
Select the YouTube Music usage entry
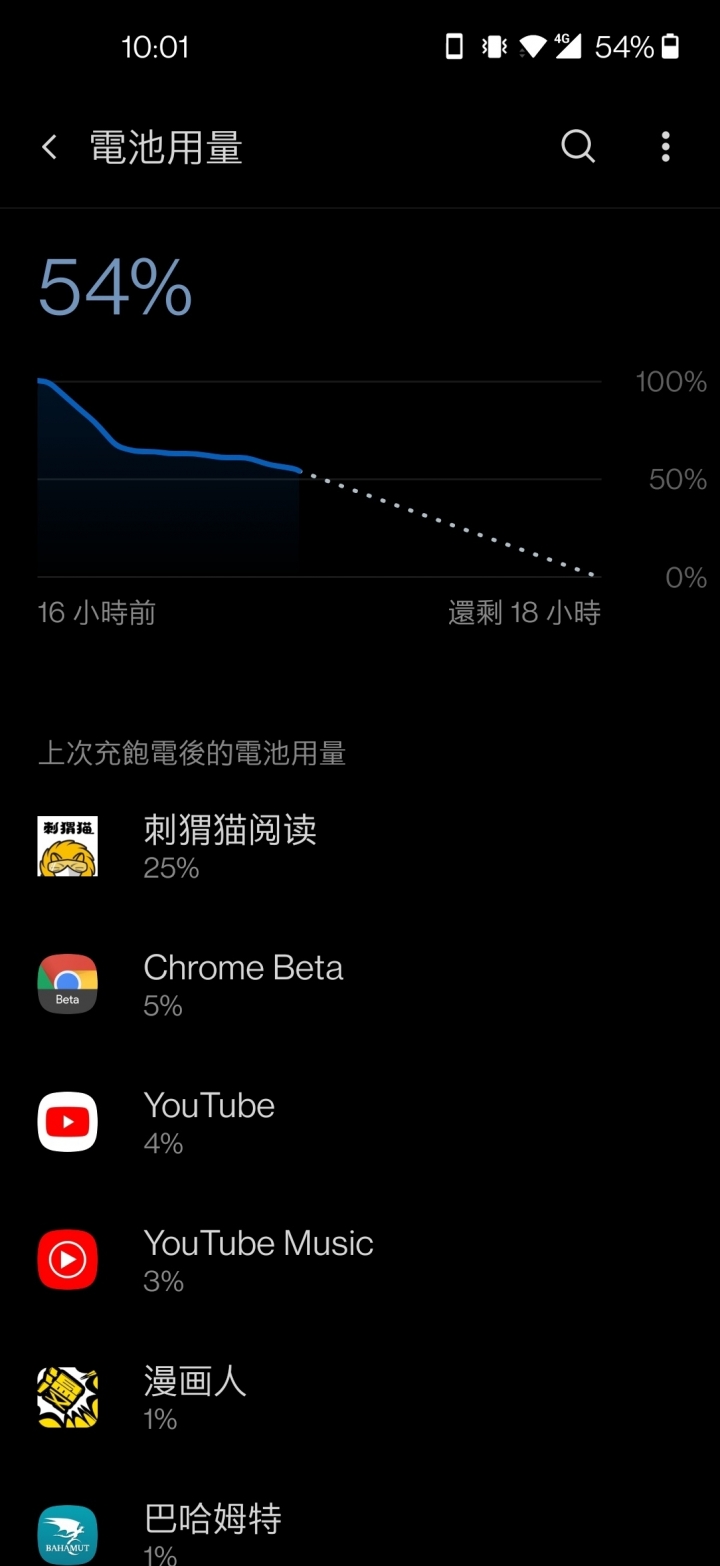tap(258, 1260)
